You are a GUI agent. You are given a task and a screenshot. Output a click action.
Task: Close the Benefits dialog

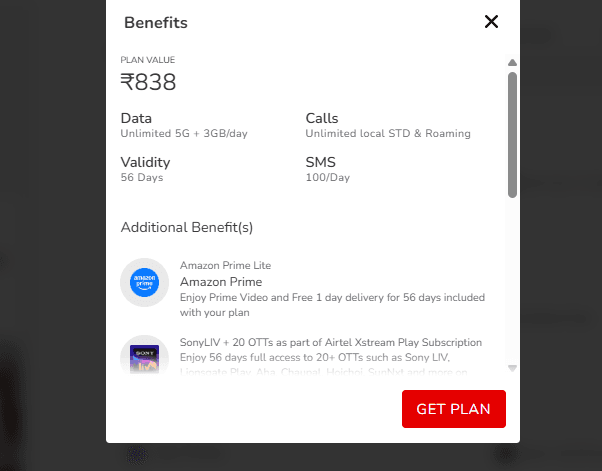tap(491, 22)
